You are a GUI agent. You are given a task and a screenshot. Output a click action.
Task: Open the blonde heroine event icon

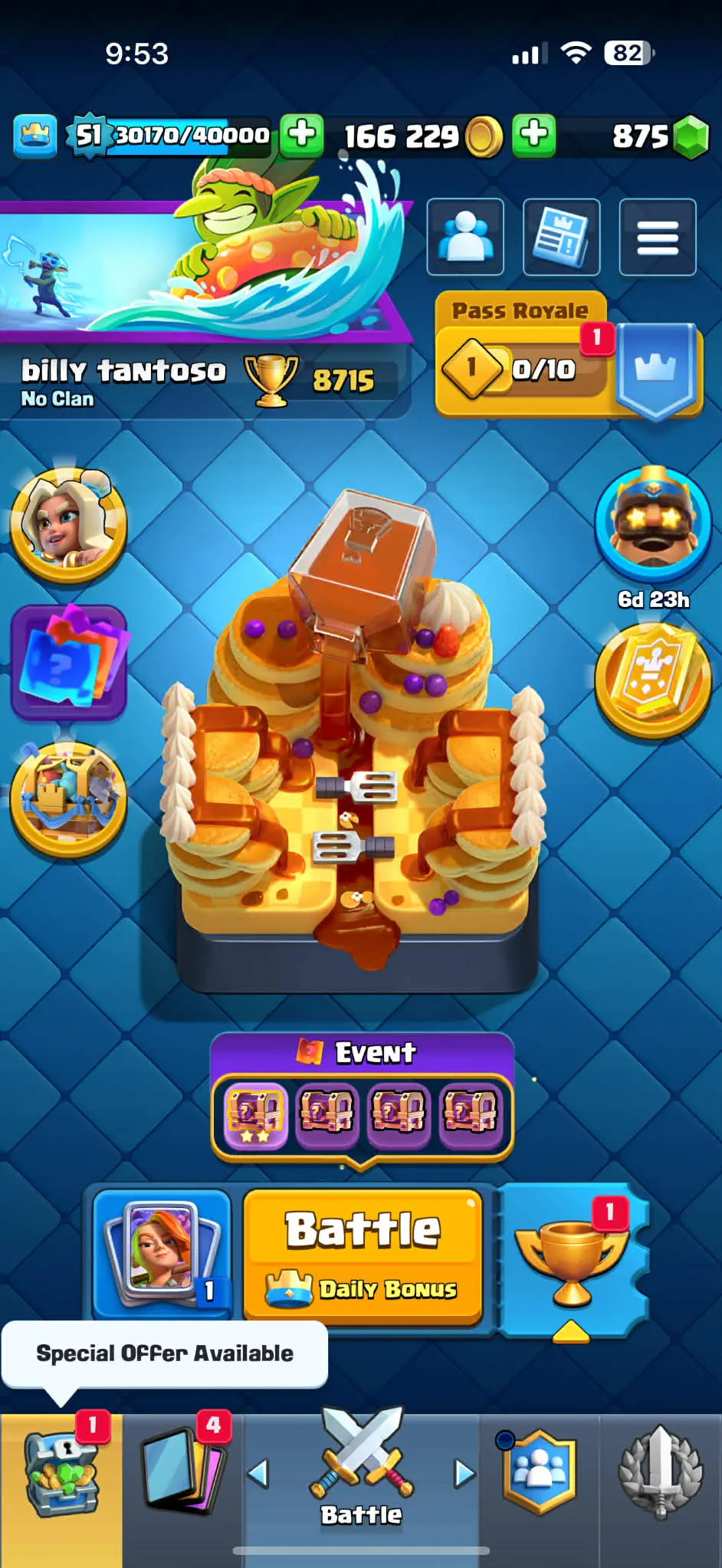point(69,524)
